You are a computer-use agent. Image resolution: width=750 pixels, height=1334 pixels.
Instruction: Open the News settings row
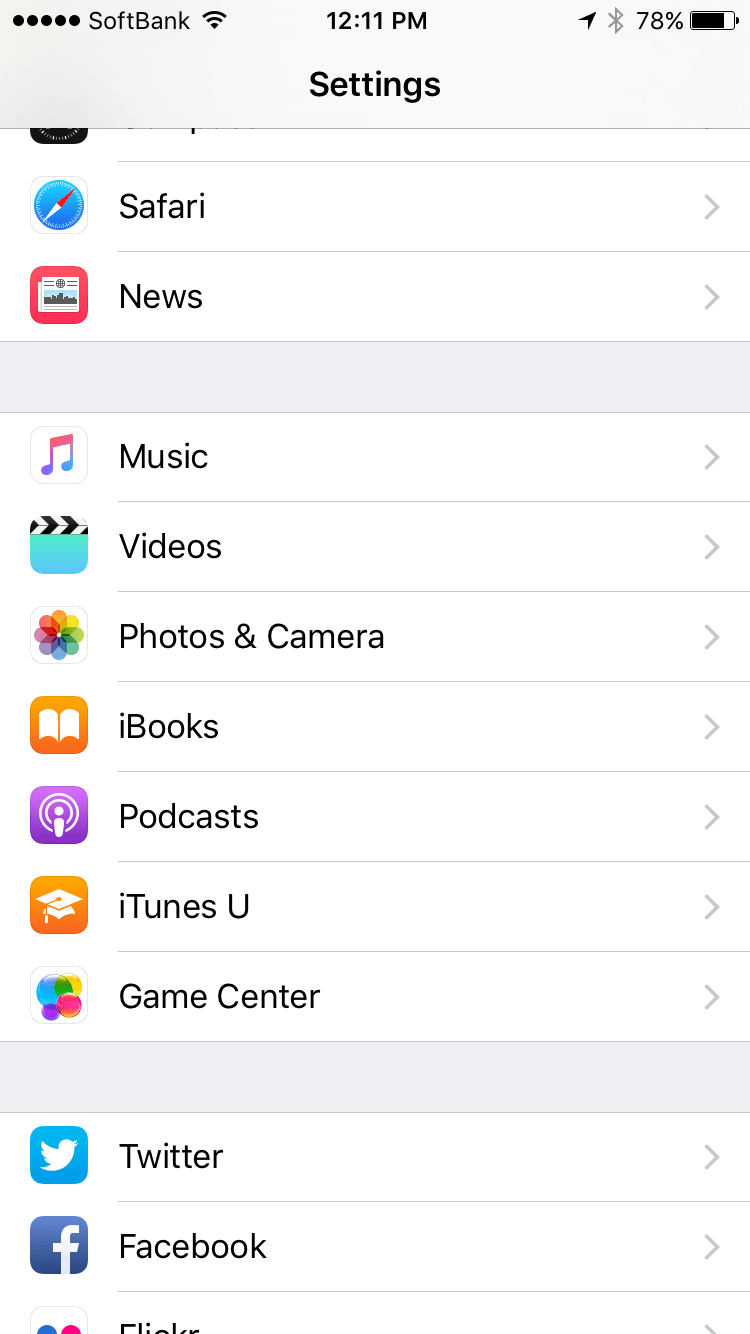[x=375, y=296]
